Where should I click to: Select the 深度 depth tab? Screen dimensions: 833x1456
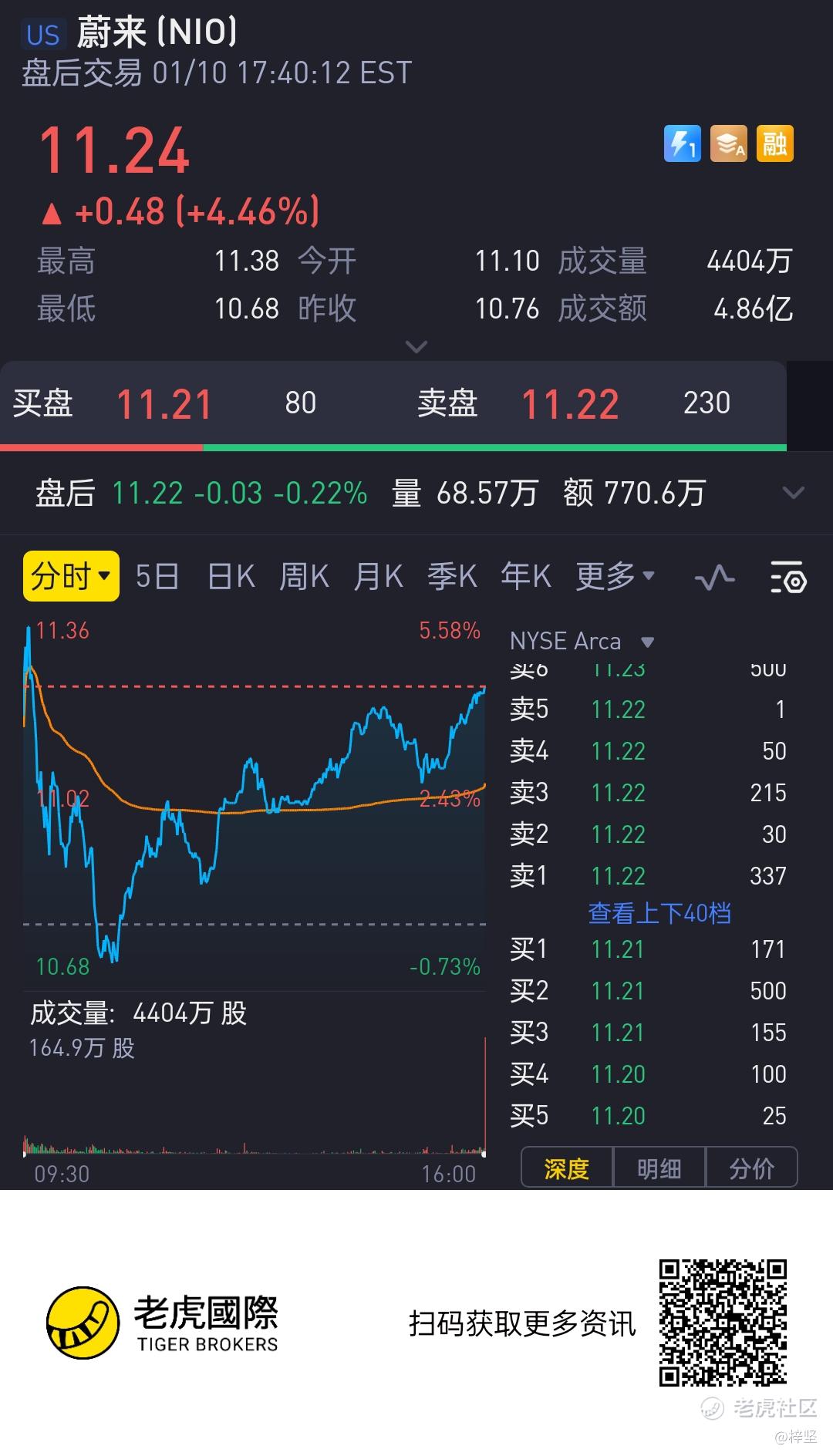567,1168
